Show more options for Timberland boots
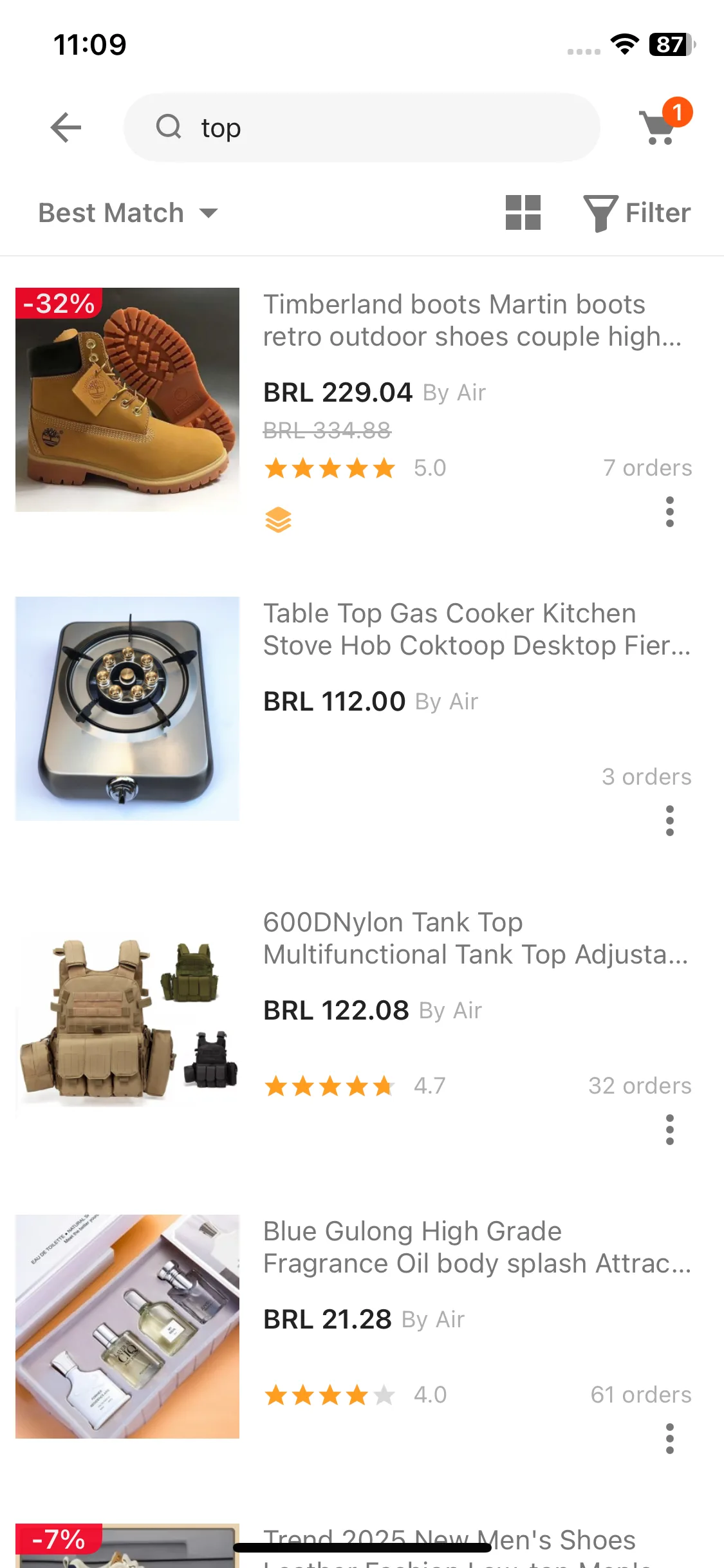 670,512
